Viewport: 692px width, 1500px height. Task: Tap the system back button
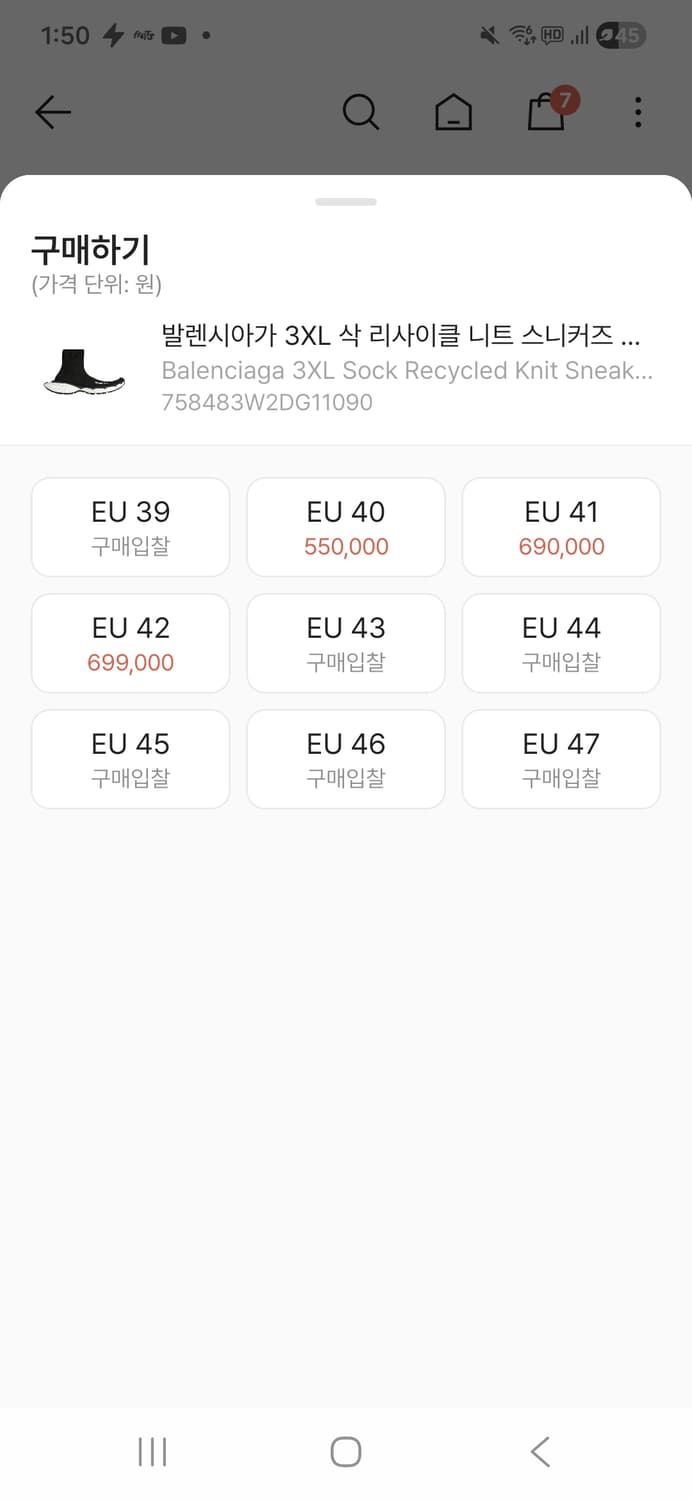click(x=540, y=1451)
